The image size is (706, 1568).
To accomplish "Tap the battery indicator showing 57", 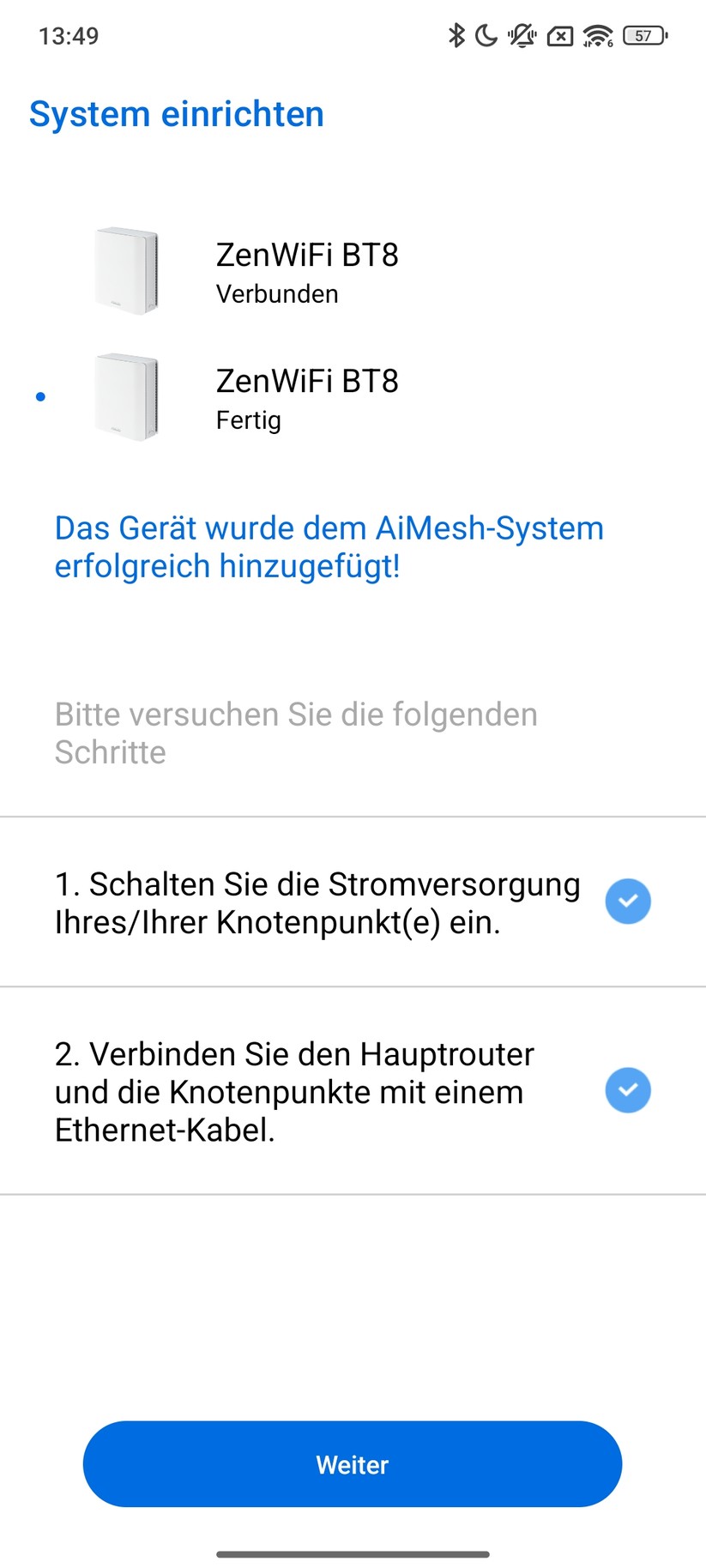I will 643,35.
